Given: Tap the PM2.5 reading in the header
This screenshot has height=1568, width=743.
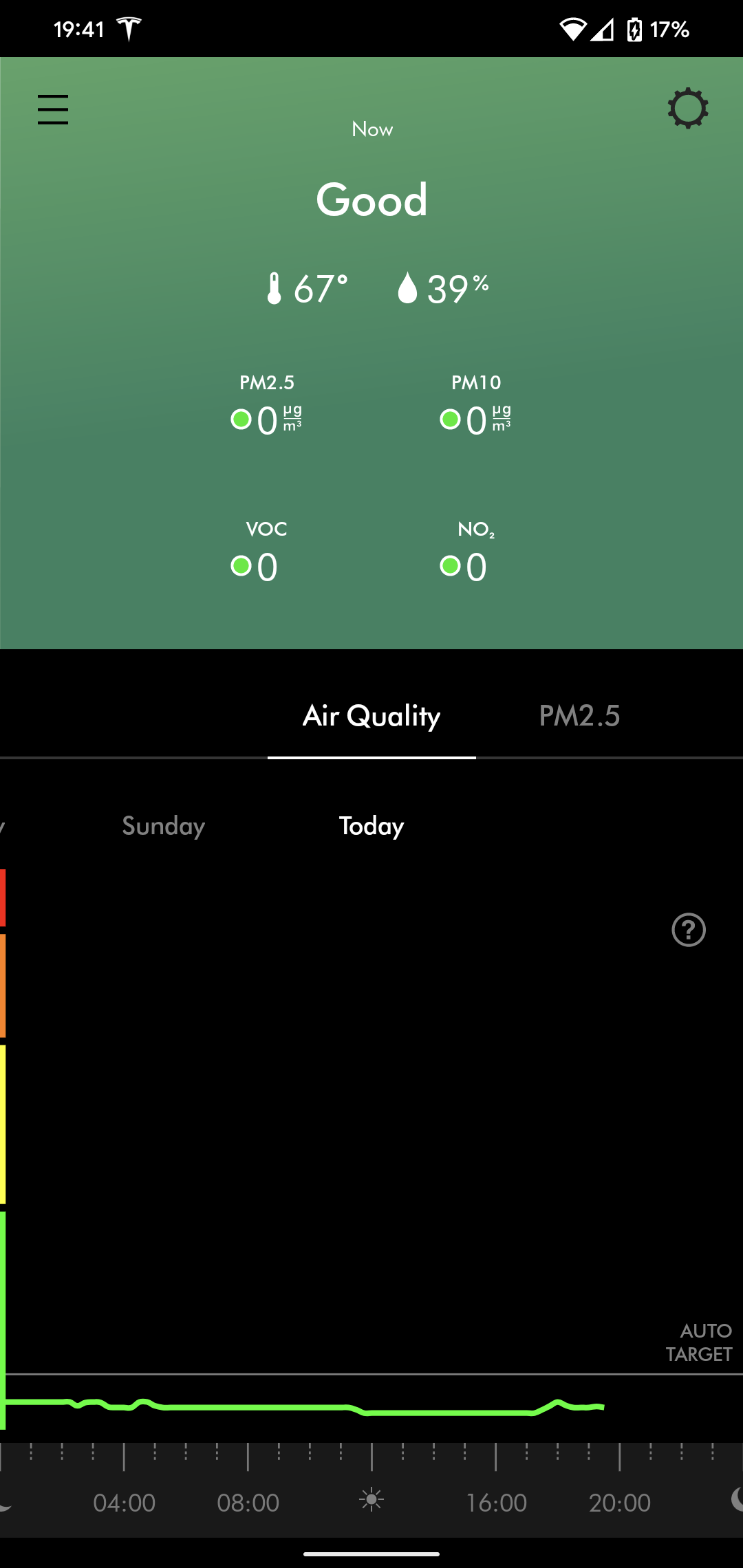Looking at the screenshot, I should [267, 406].
